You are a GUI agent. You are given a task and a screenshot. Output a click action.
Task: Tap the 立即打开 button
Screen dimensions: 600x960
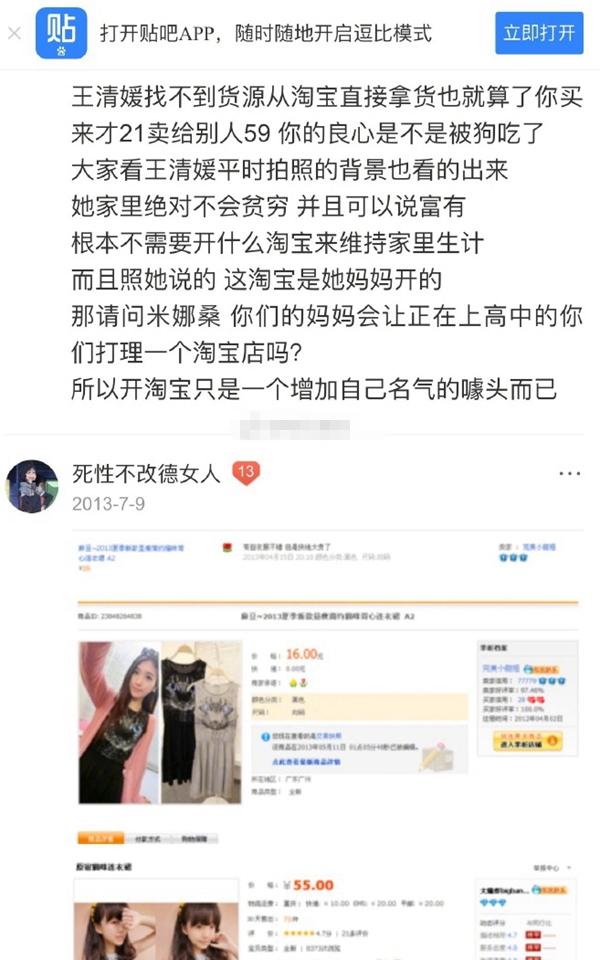pyautogui.click(x=539, y=33)
